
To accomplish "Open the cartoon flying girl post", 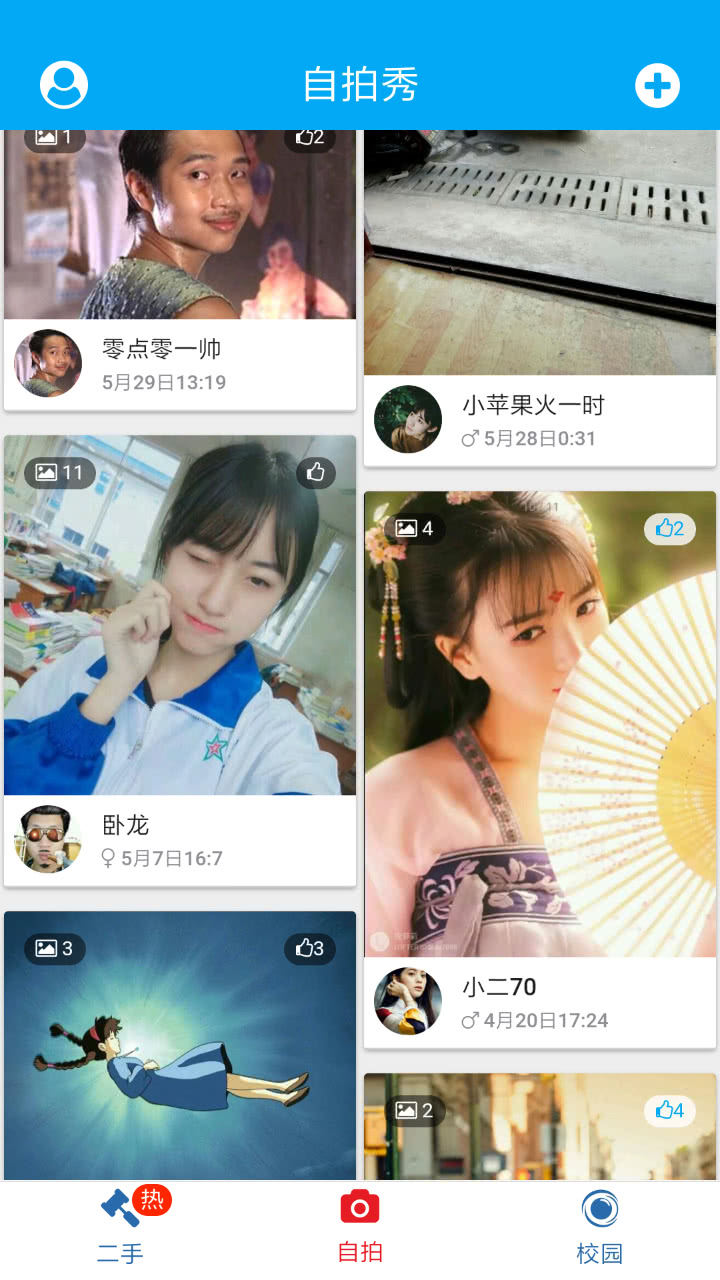I will [x=180, y=1060].
